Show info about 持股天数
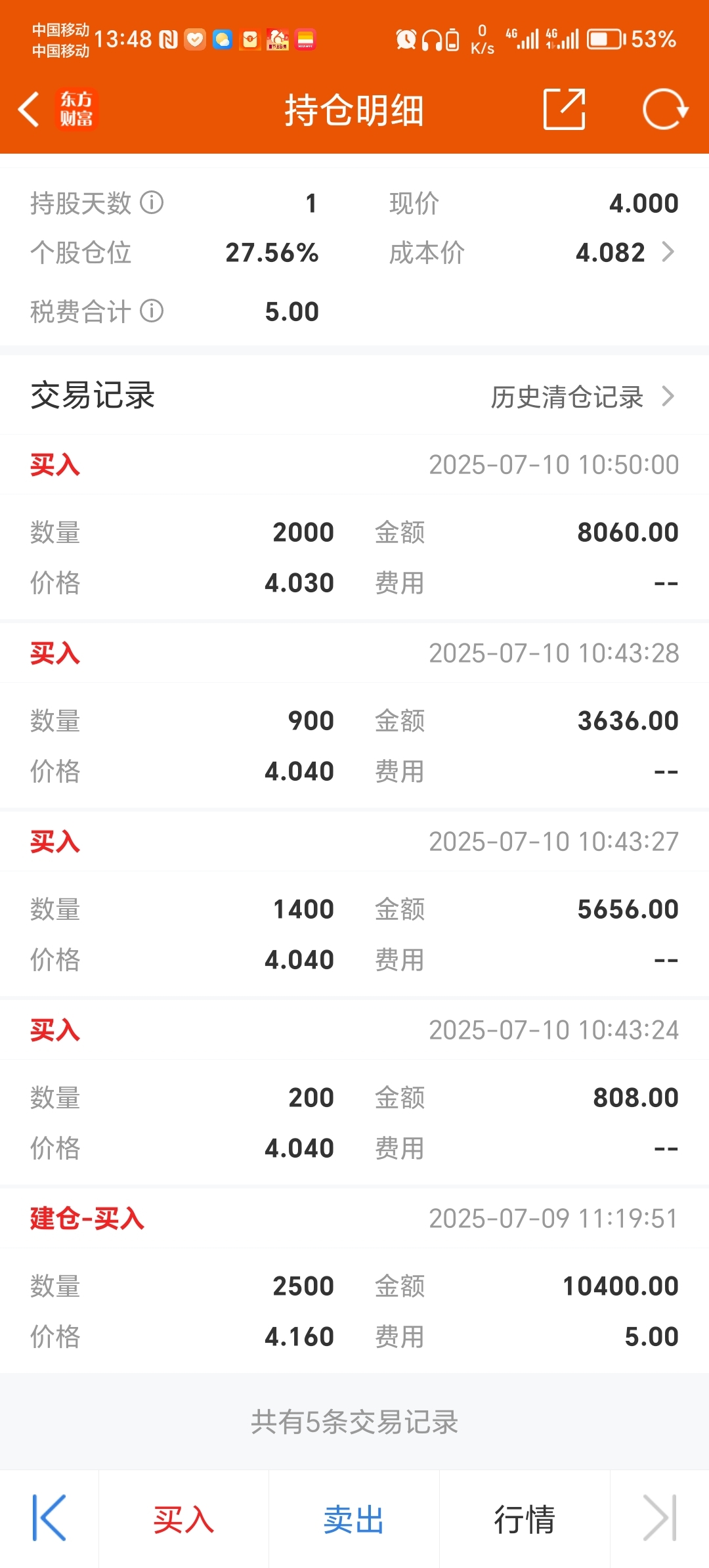This screenshot has height=1568, width=709. click(152, 203)
